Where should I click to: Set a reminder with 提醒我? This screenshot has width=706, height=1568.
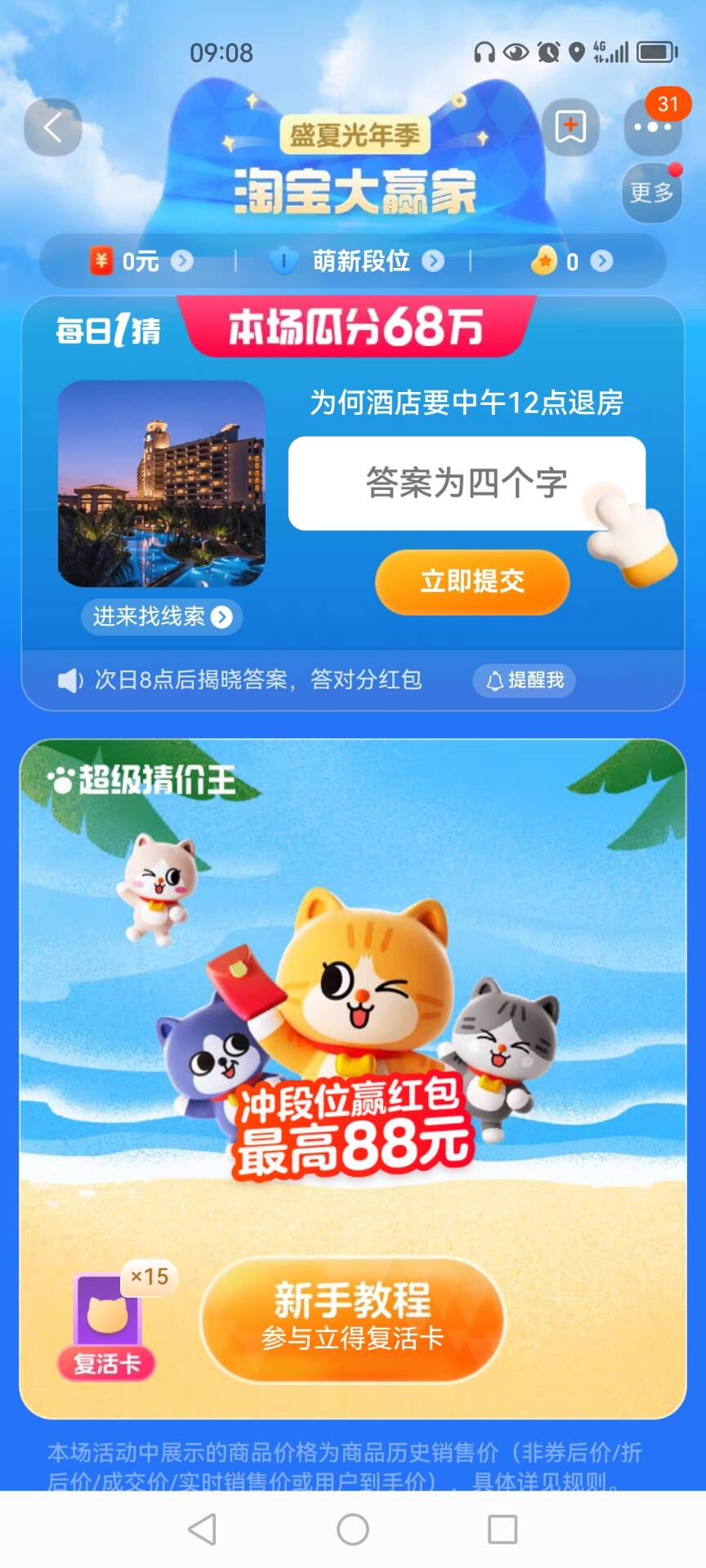click(525, 680)
